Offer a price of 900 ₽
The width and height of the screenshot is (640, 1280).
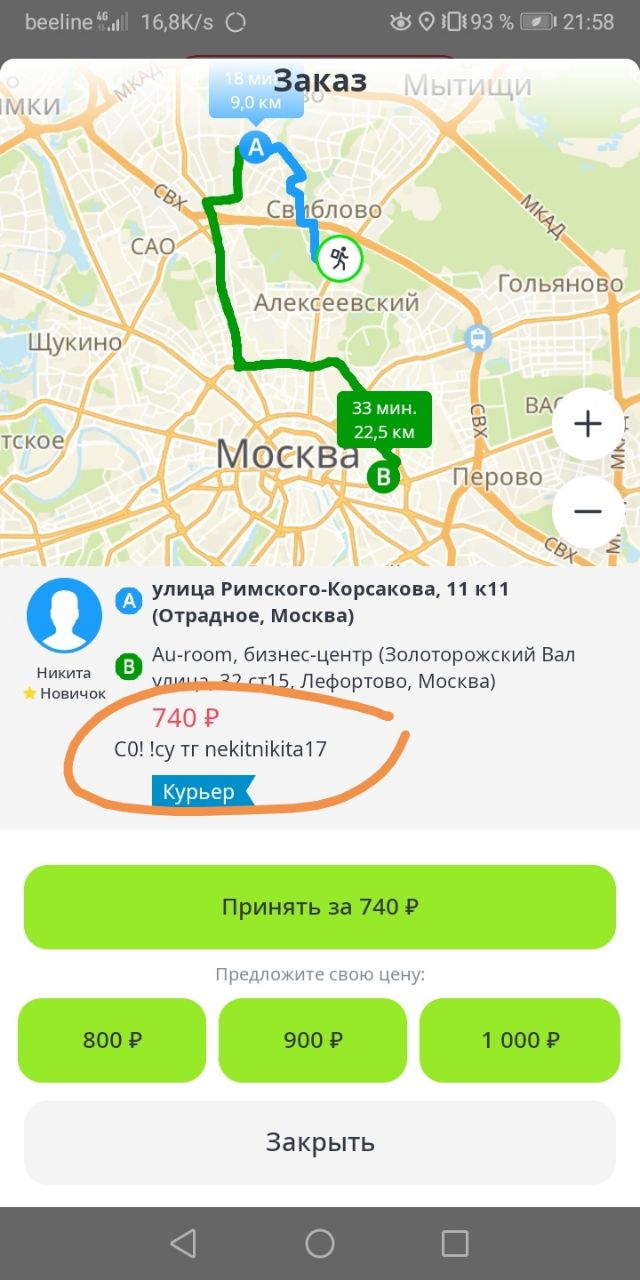click(x=312, y=1040)
